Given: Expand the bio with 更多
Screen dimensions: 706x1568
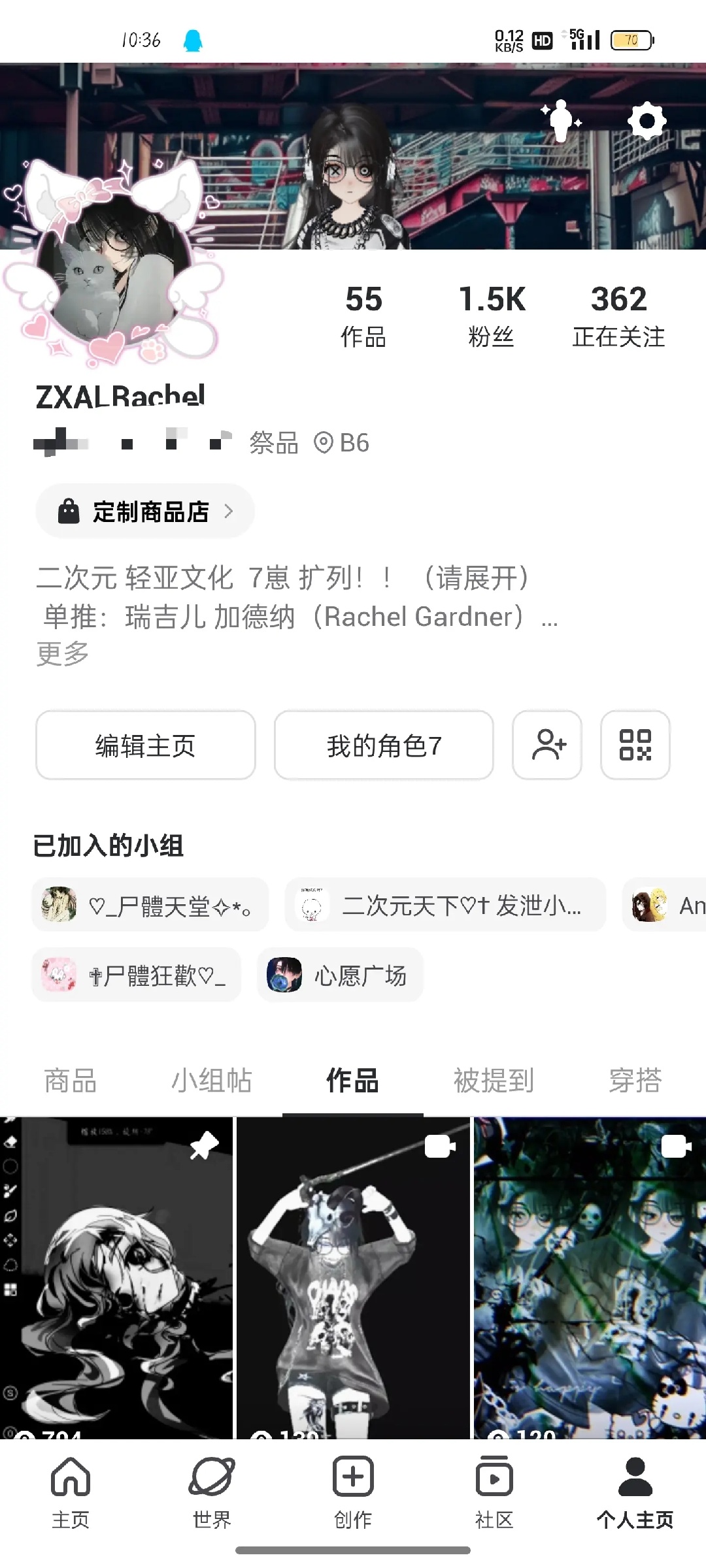Looking at the screenshot, I should point(62,653).
